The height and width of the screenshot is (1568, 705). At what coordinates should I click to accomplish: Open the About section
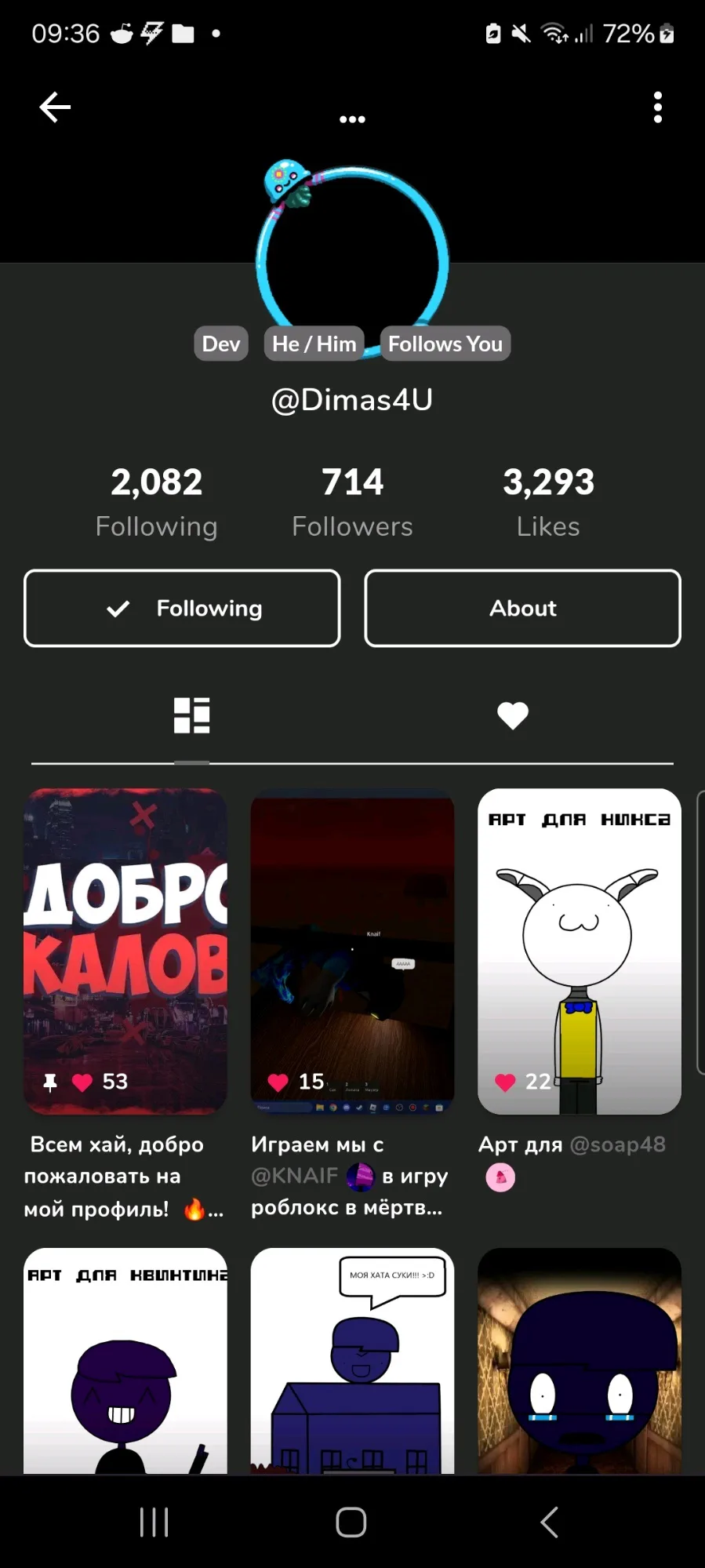click(x=522, y=609)
